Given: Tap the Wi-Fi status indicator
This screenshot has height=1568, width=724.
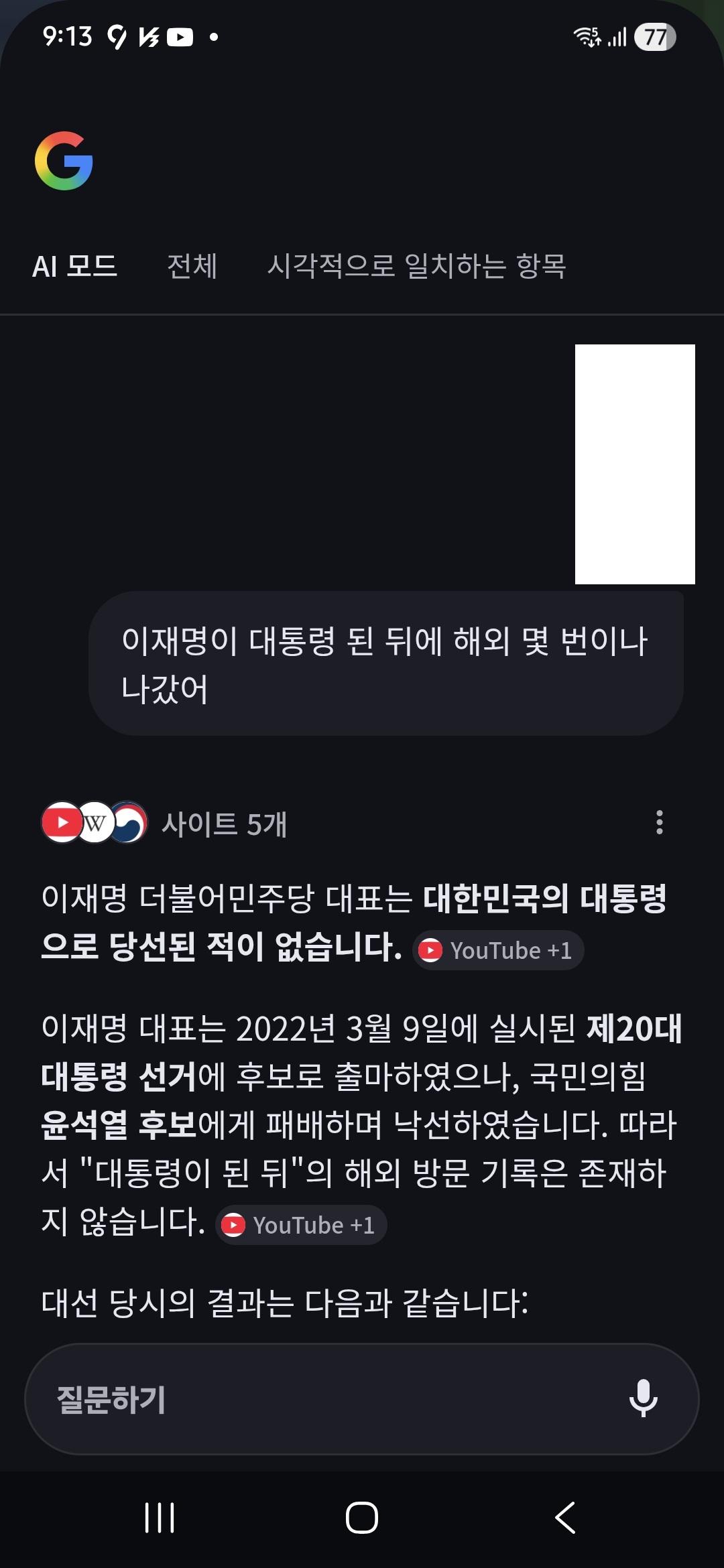Looking at the screenshot, I should (x=586, y=38).
